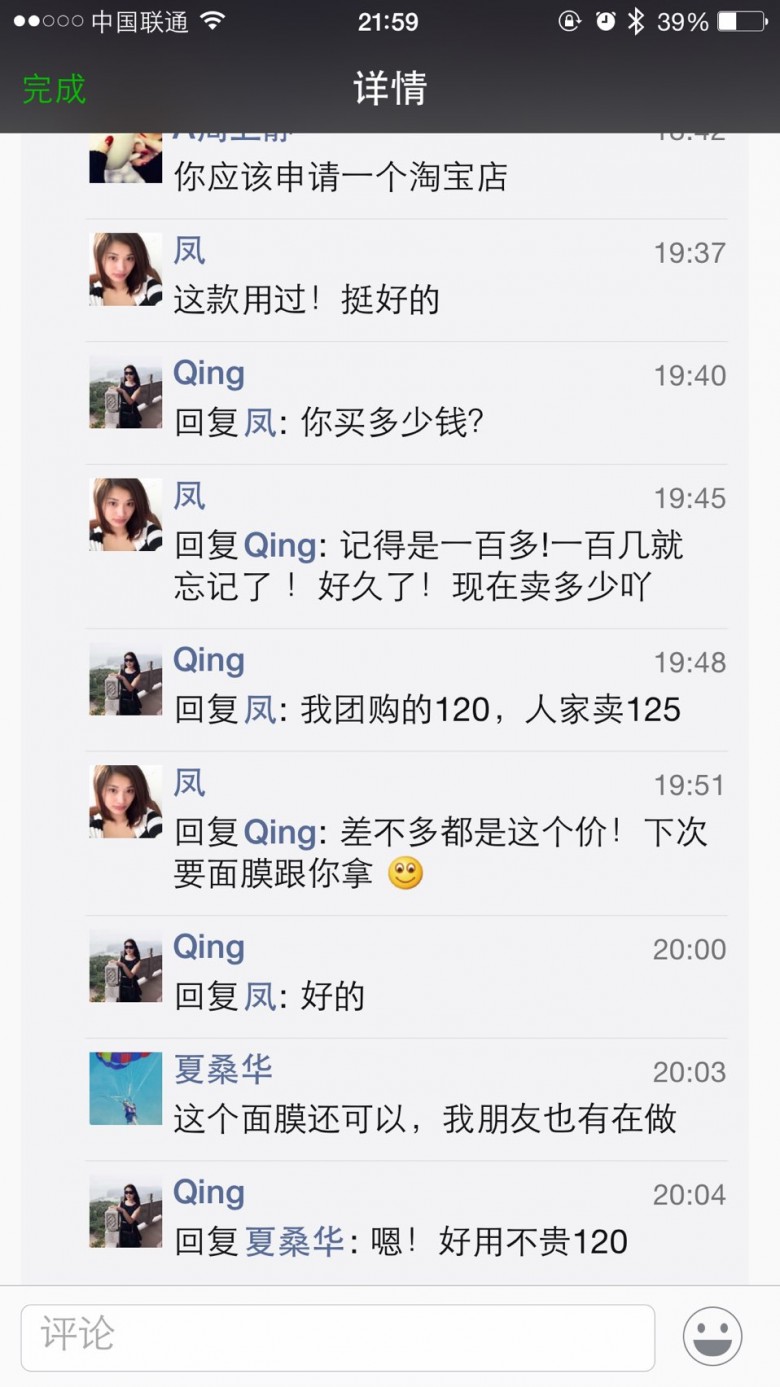Open the emoji picker beside the comment box
The image size is (780, 1387).
tap(712, 1336)
